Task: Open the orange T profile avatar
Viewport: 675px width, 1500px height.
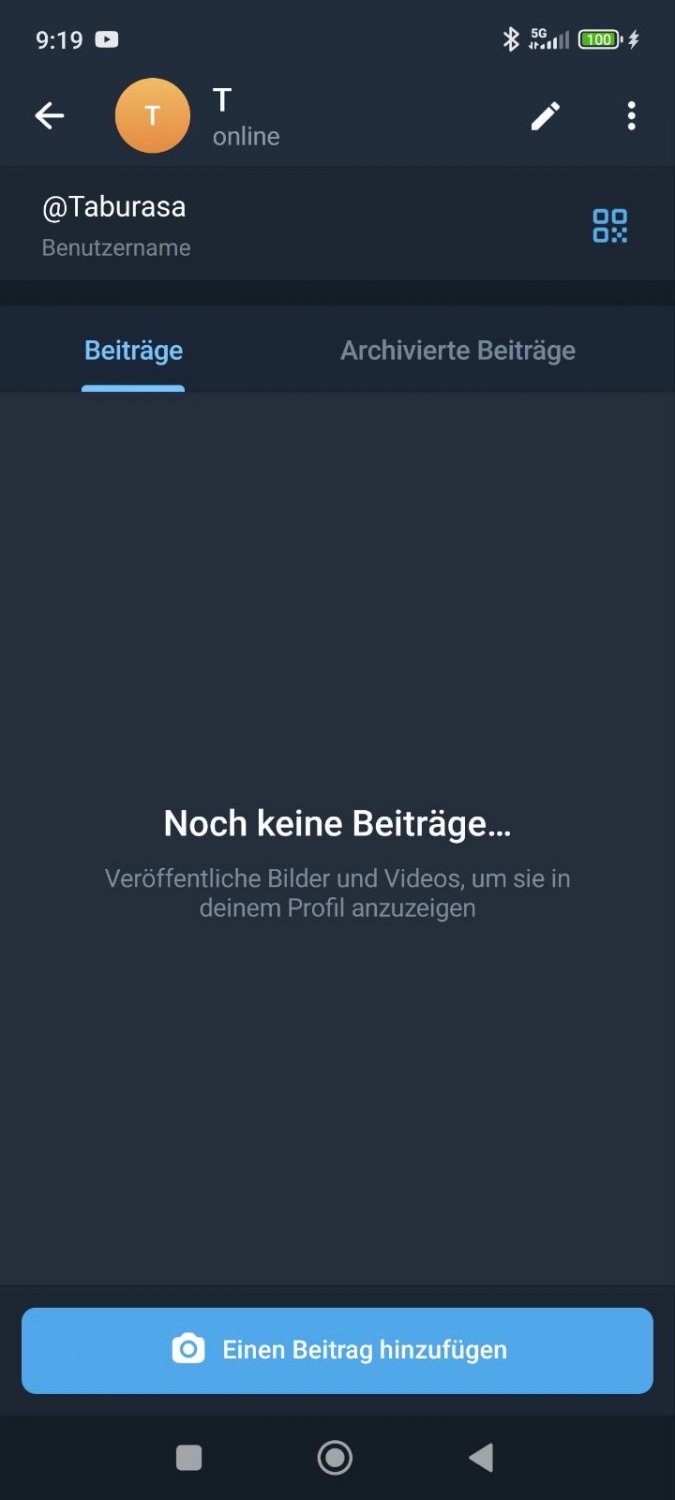Action: click(153, 116)
